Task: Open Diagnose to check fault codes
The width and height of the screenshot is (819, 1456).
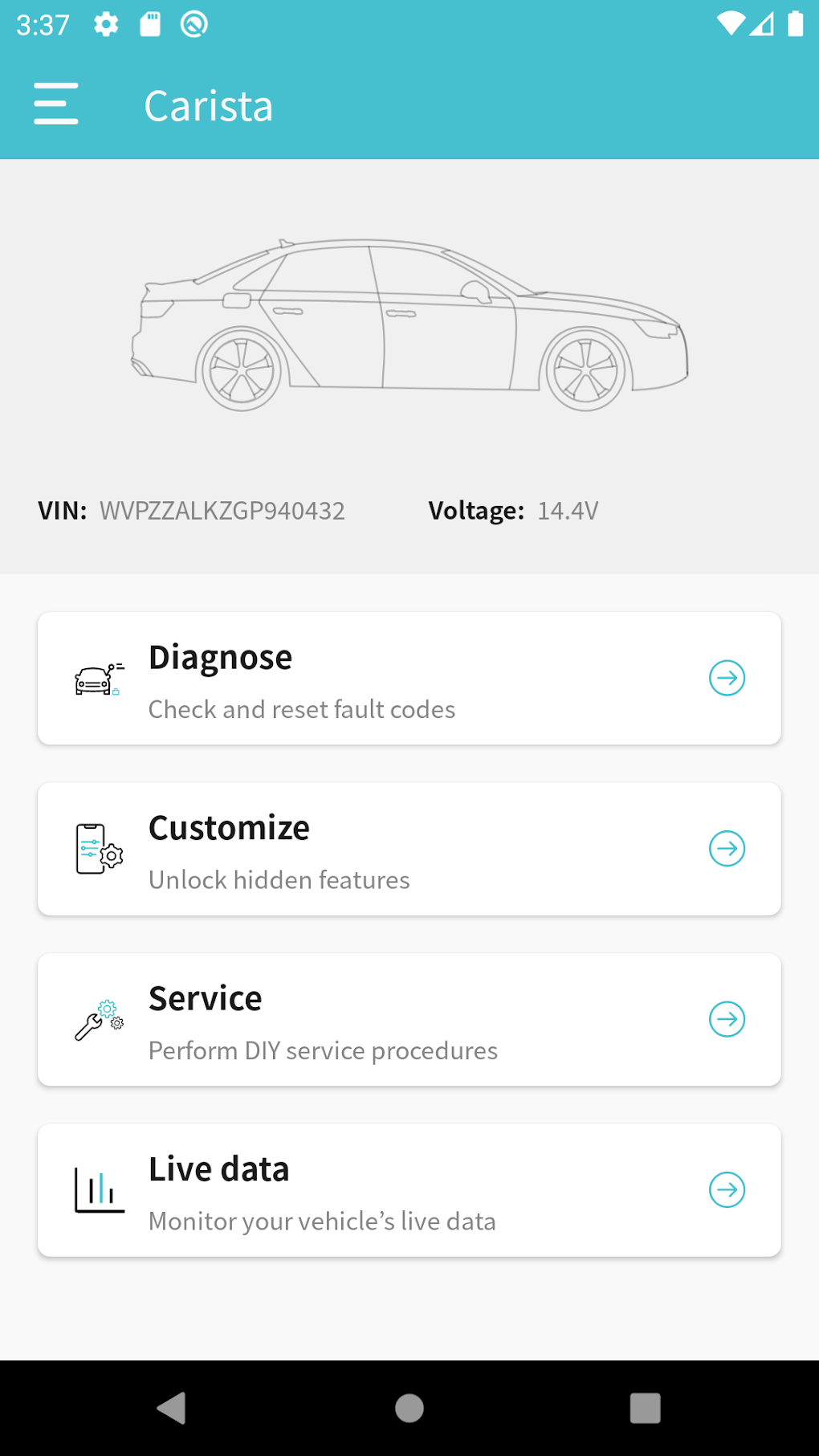Action: 409,679
